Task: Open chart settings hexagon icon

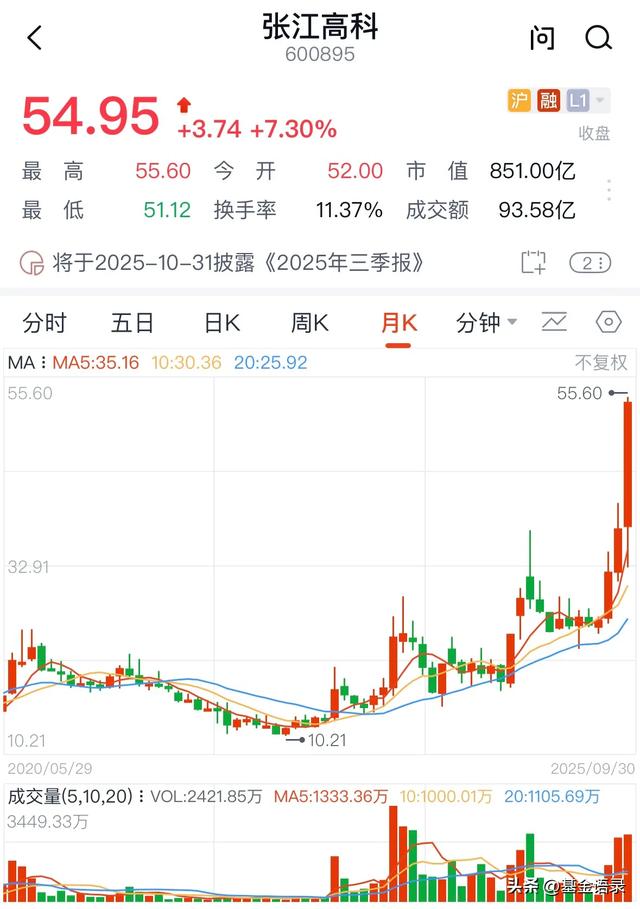Action: point(608,322)
